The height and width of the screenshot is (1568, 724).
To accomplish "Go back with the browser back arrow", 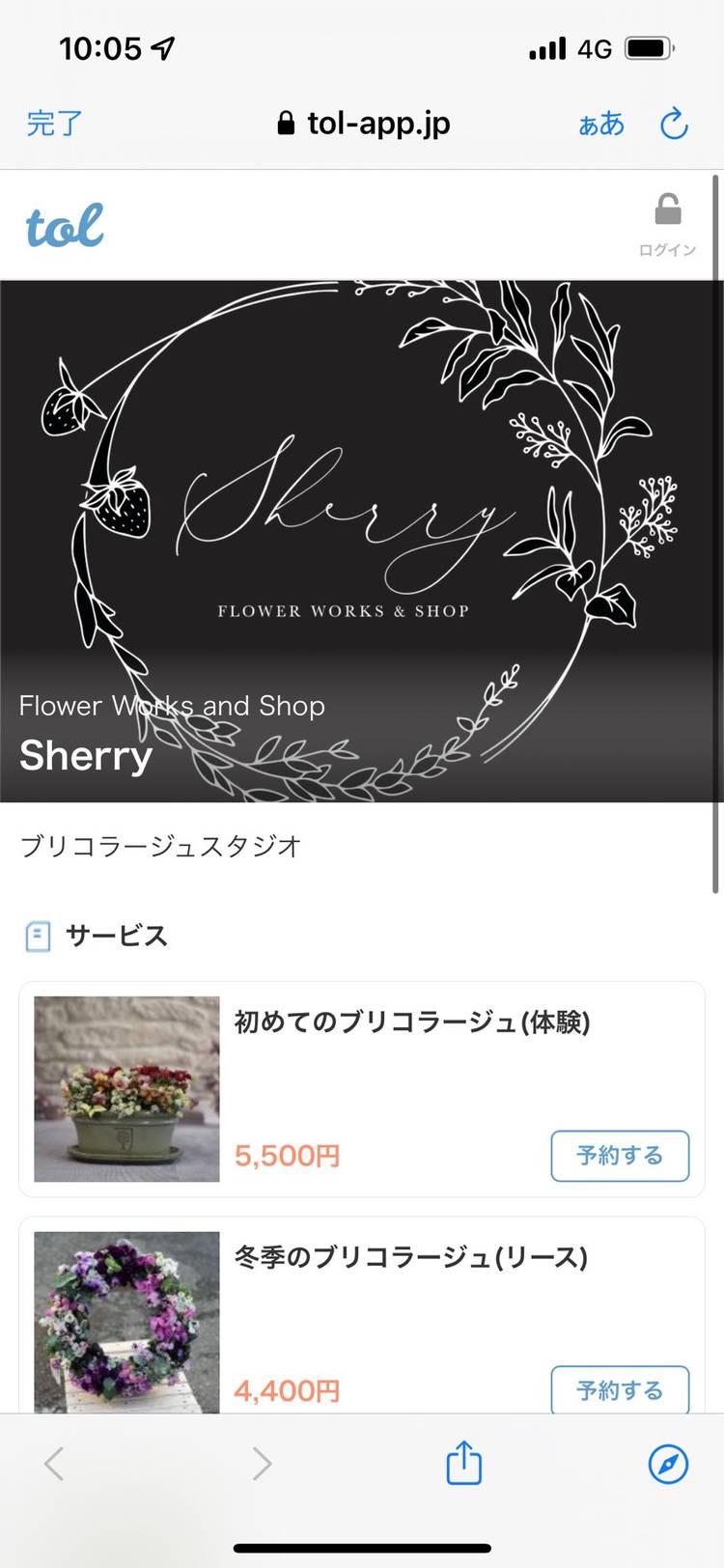I will [55, 1464].
